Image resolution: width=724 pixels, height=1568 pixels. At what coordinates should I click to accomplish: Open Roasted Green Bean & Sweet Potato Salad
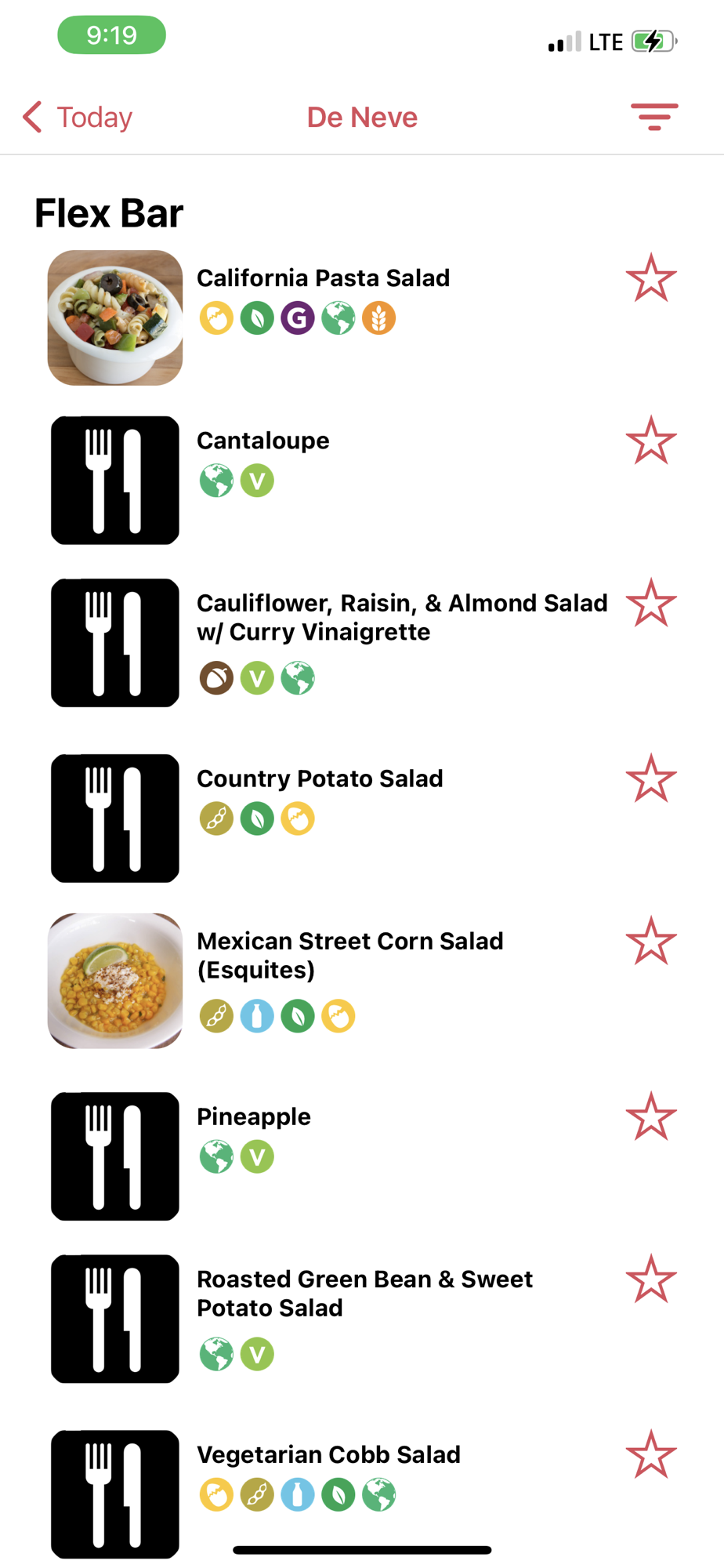click(364, 1294)
